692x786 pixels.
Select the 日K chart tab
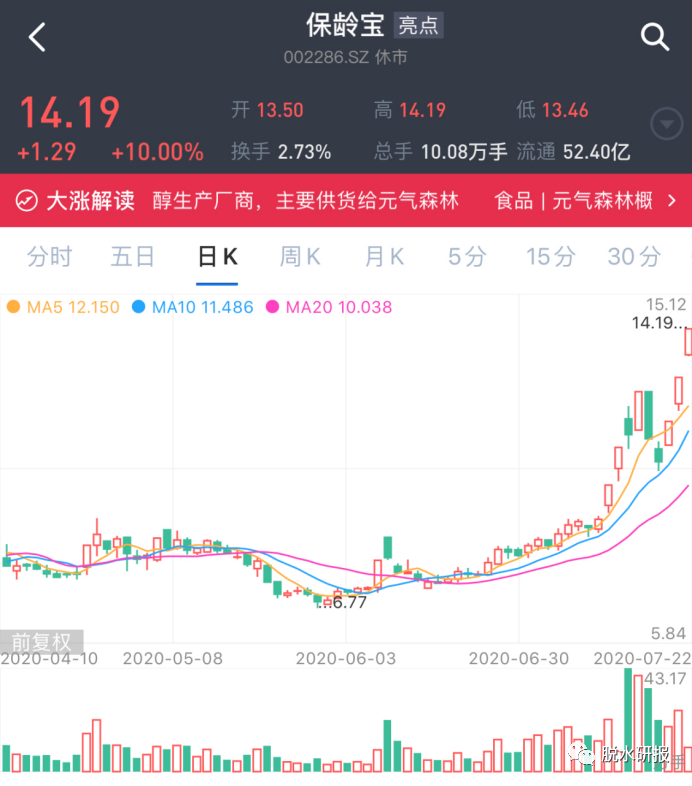pyautogui.click(x=217, y=257)
